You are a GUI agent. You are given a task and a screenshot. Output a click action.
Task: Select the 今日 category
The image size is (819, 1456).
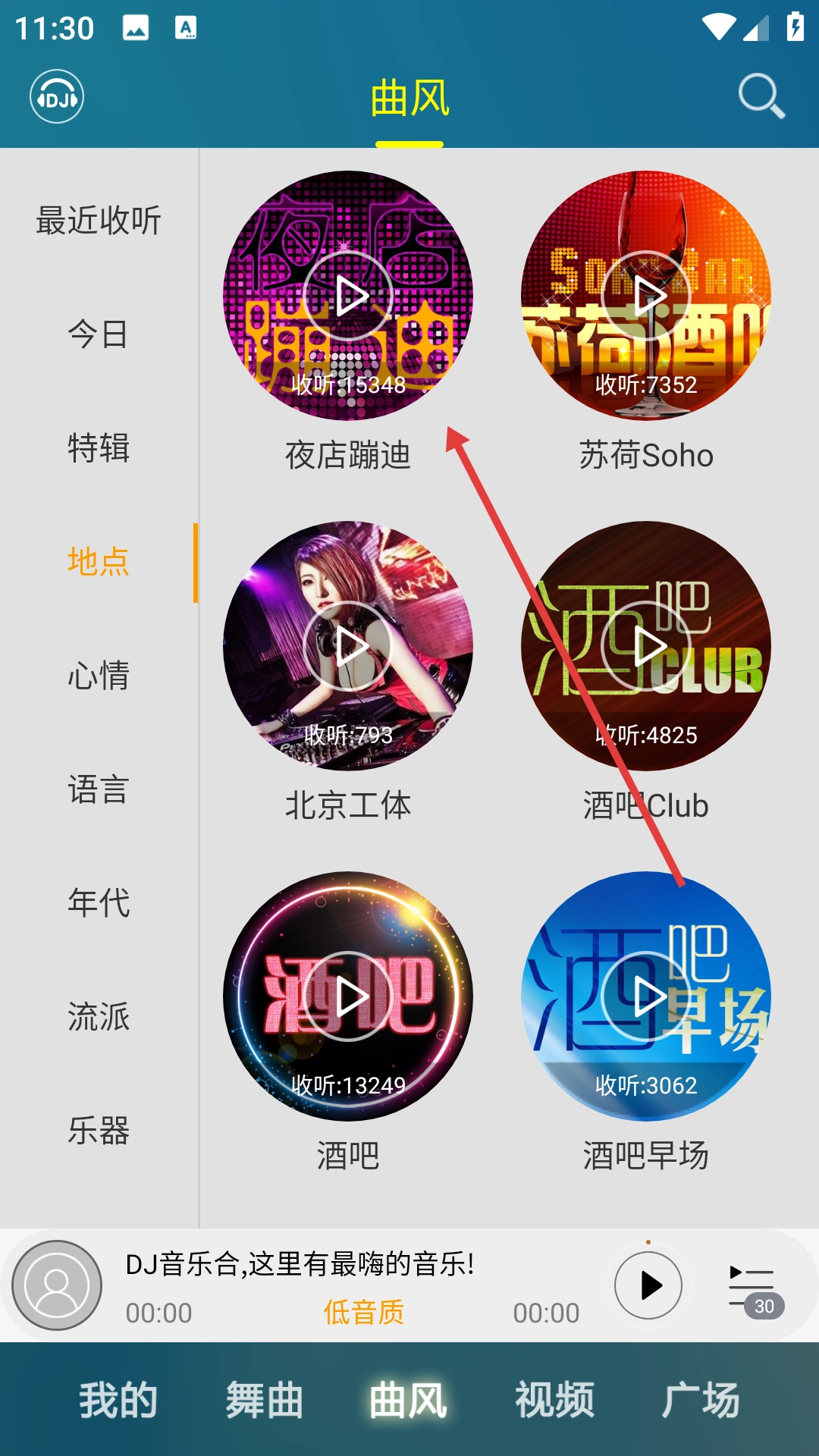pyautogui.click(x=99, y=334)
